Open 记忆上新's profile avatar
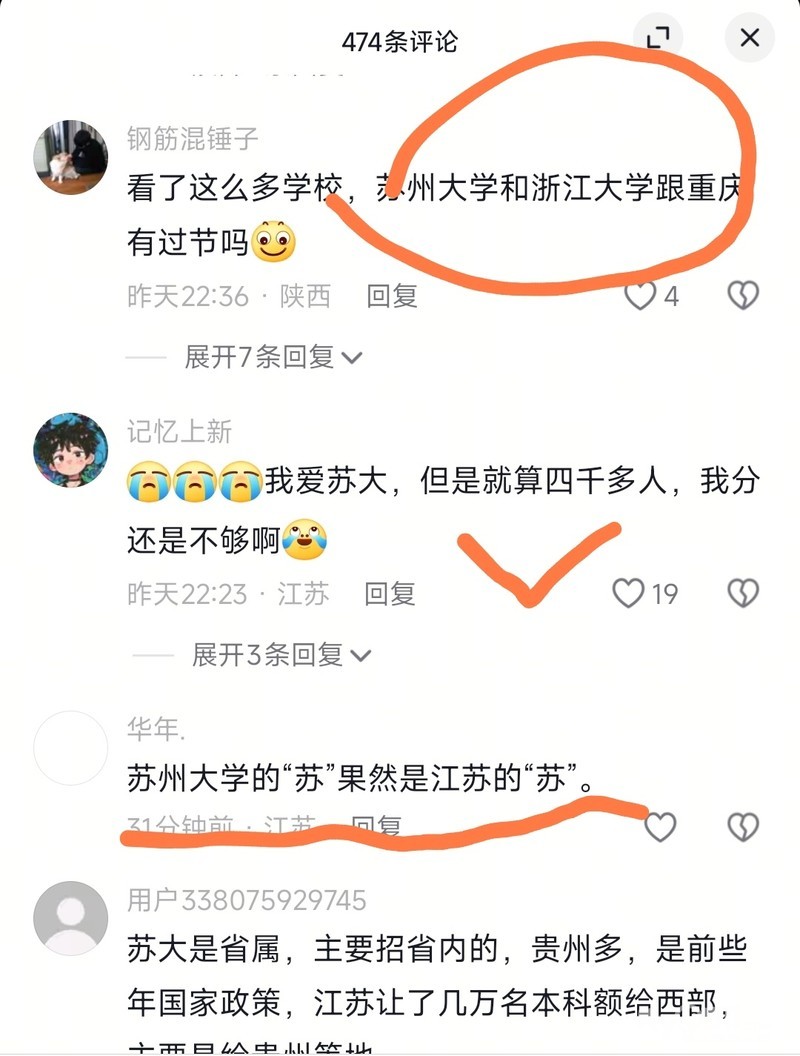The image size is (800, 1056). (x=71, y=450)
